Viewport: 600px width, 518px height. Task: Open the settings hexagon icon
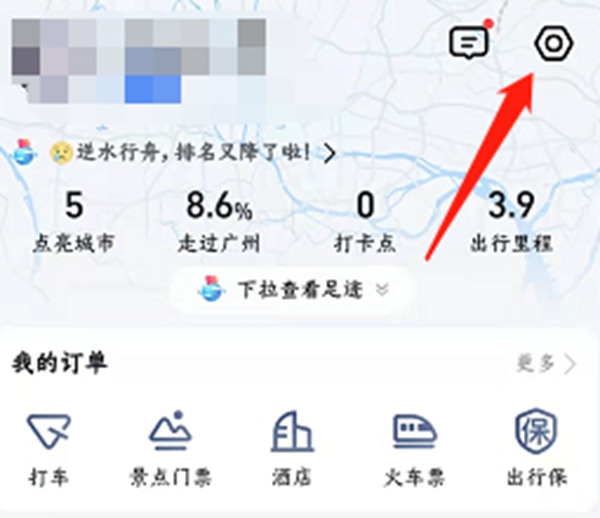tap(551, 44)
